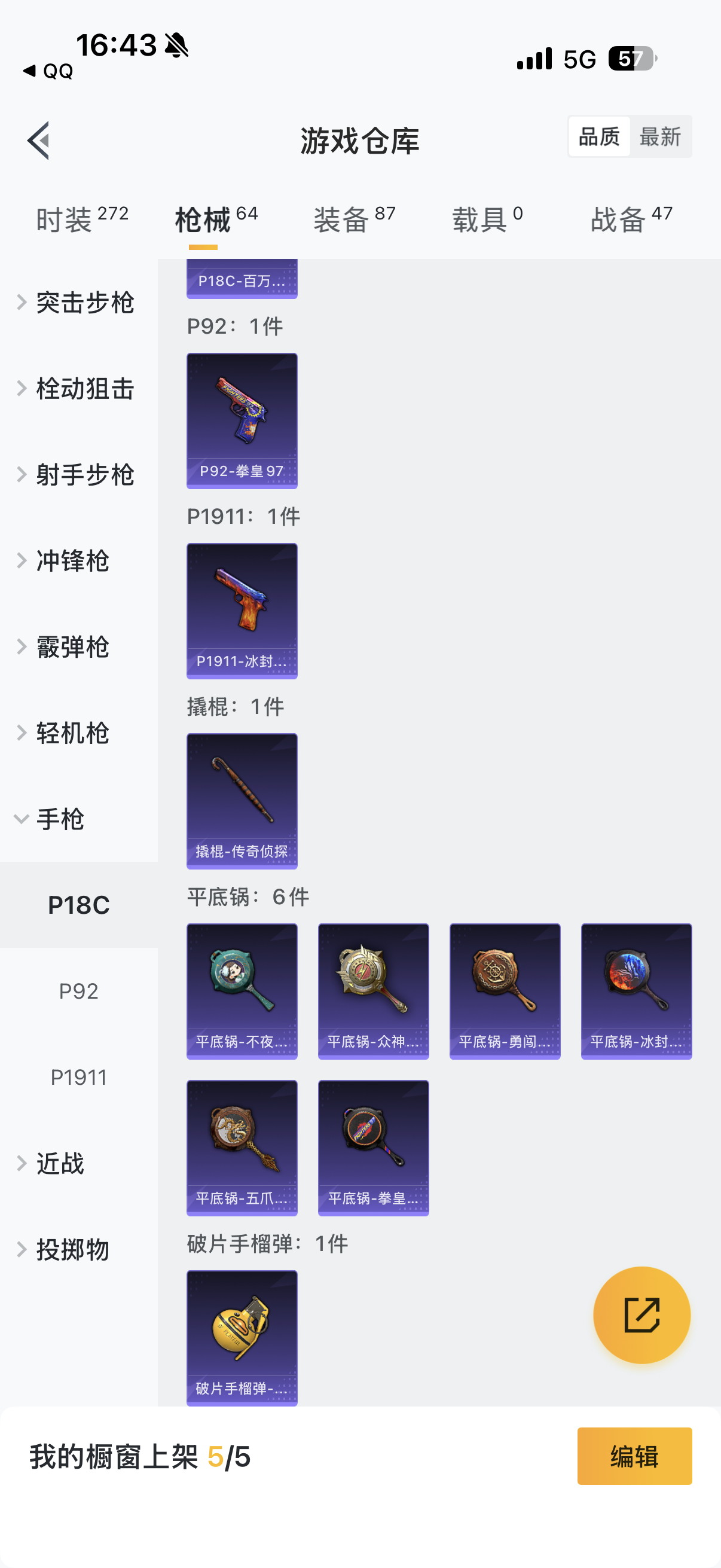The width and height of the screenshot is (721, 1568).
Task: Tap 编辑 to edit the showcase
Action: pyautogui.click(x=634, y=1456)
